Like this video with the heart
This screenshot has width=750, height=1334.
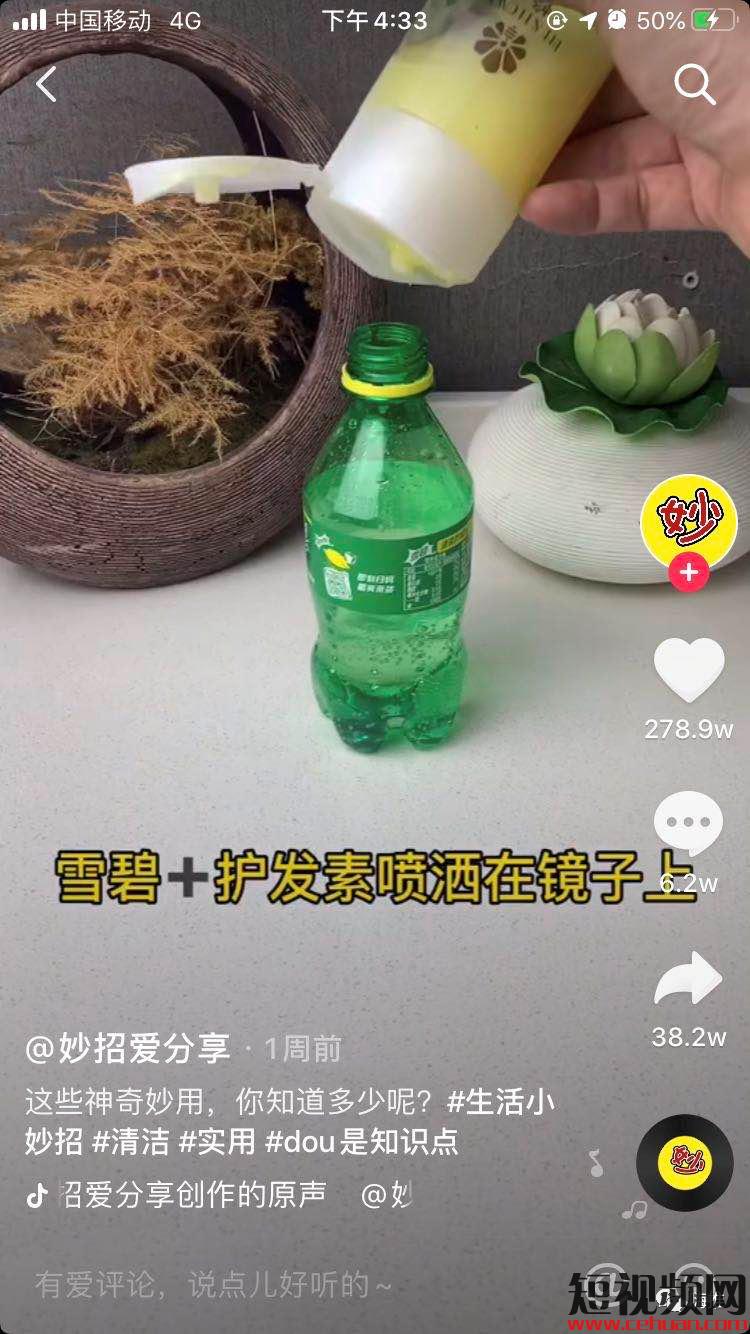point(689,670)
